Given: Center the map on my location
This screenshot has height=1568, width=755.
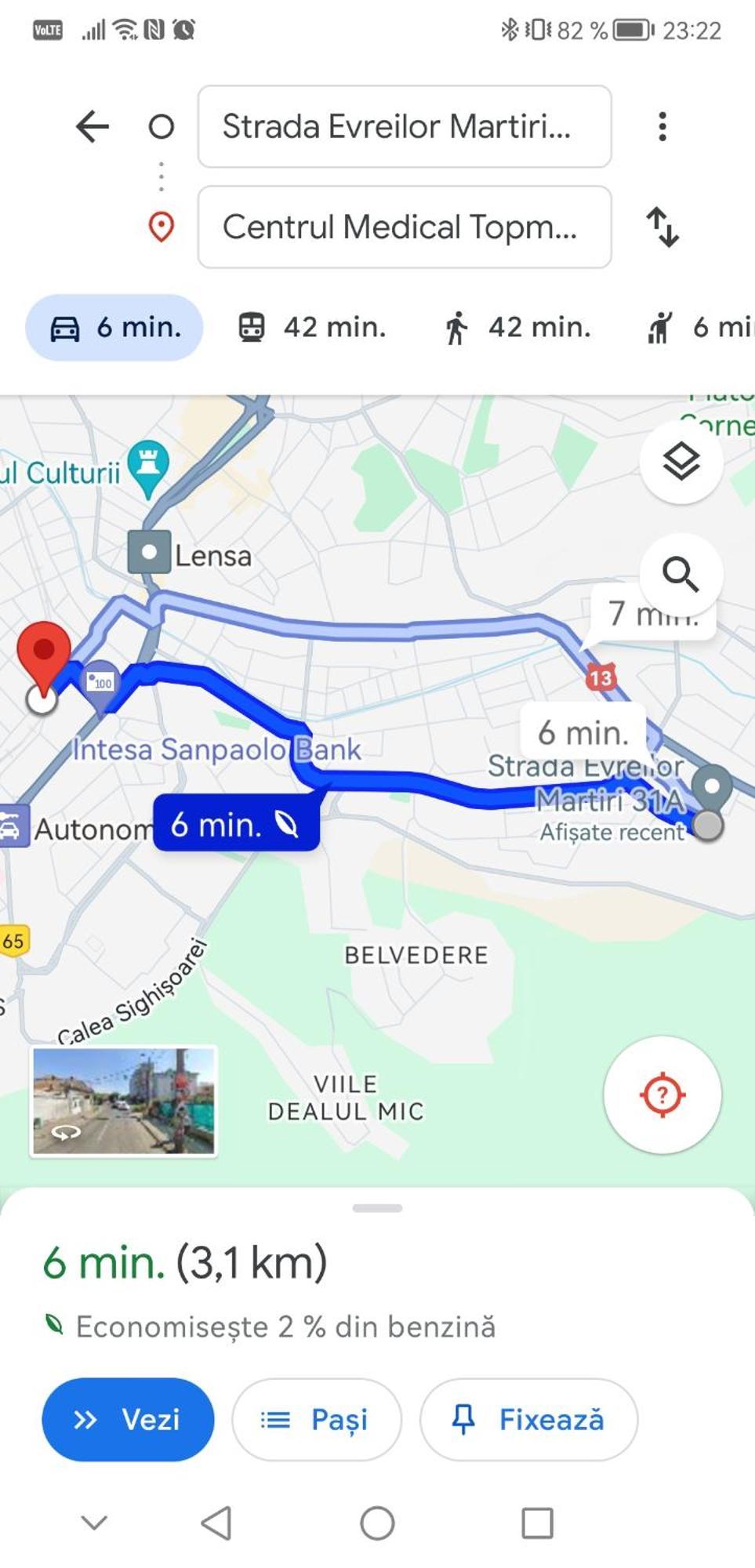Looking at the screenshot, I should pyautogui.click(x=662, y=1094).
